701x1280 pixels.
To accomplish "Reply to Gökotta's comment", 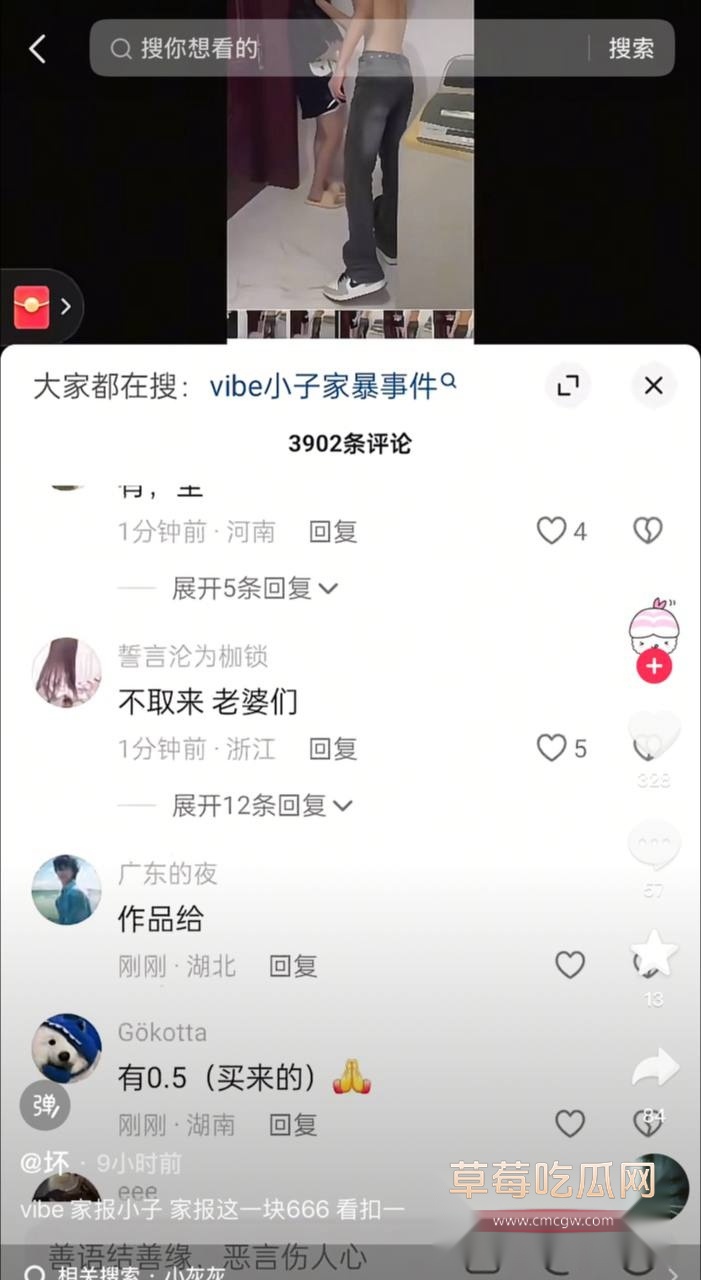I will coord(293,1125).
